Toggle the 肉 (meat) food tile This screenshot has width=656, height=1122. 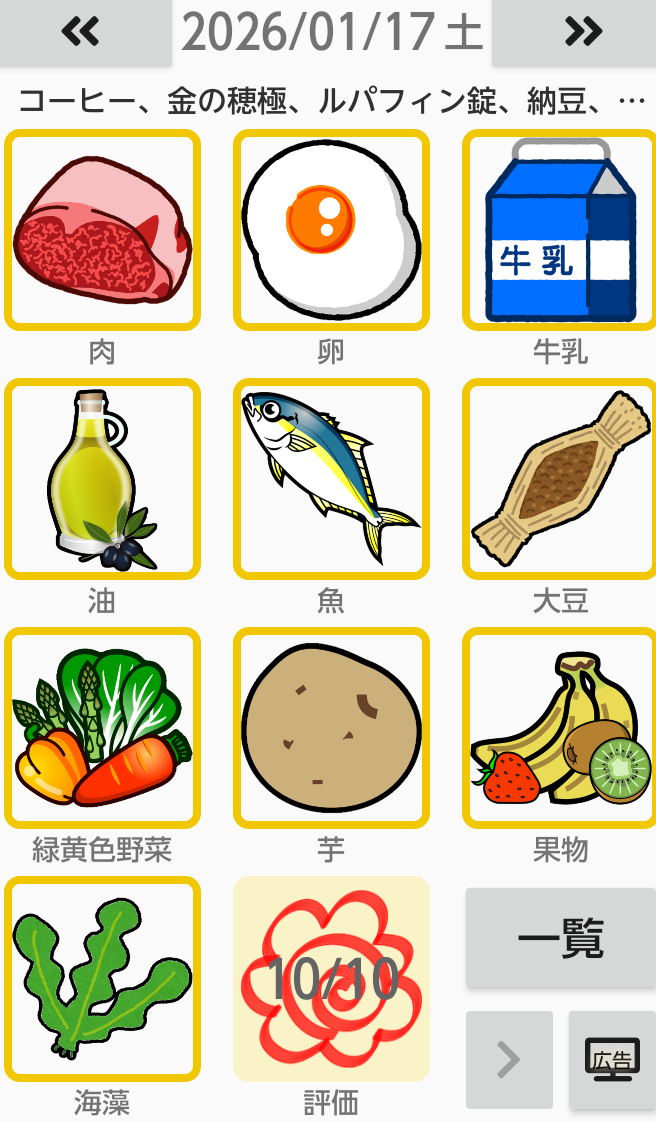(103, 230)
